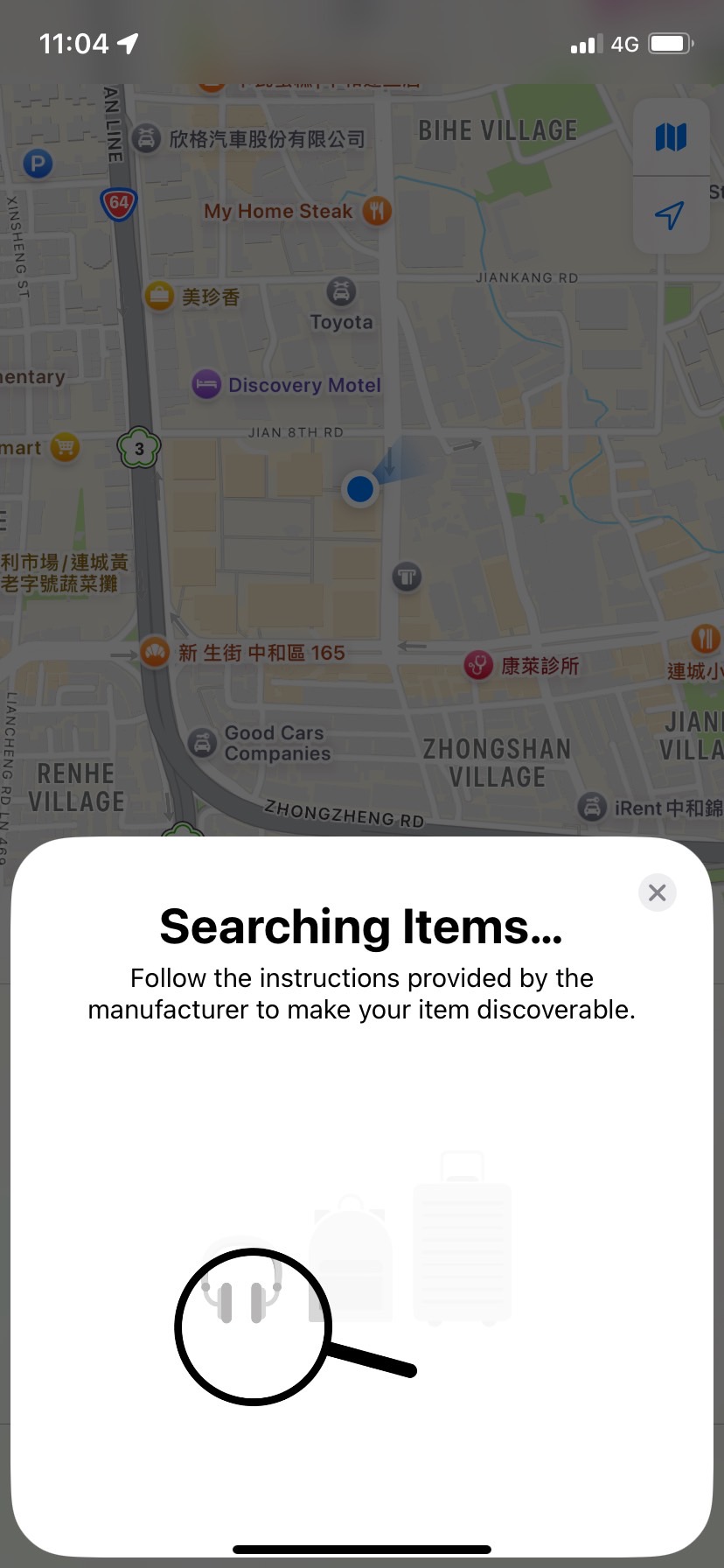Open the map mode selector
This screenshot has width=724, height=1568.
point(671,137)
